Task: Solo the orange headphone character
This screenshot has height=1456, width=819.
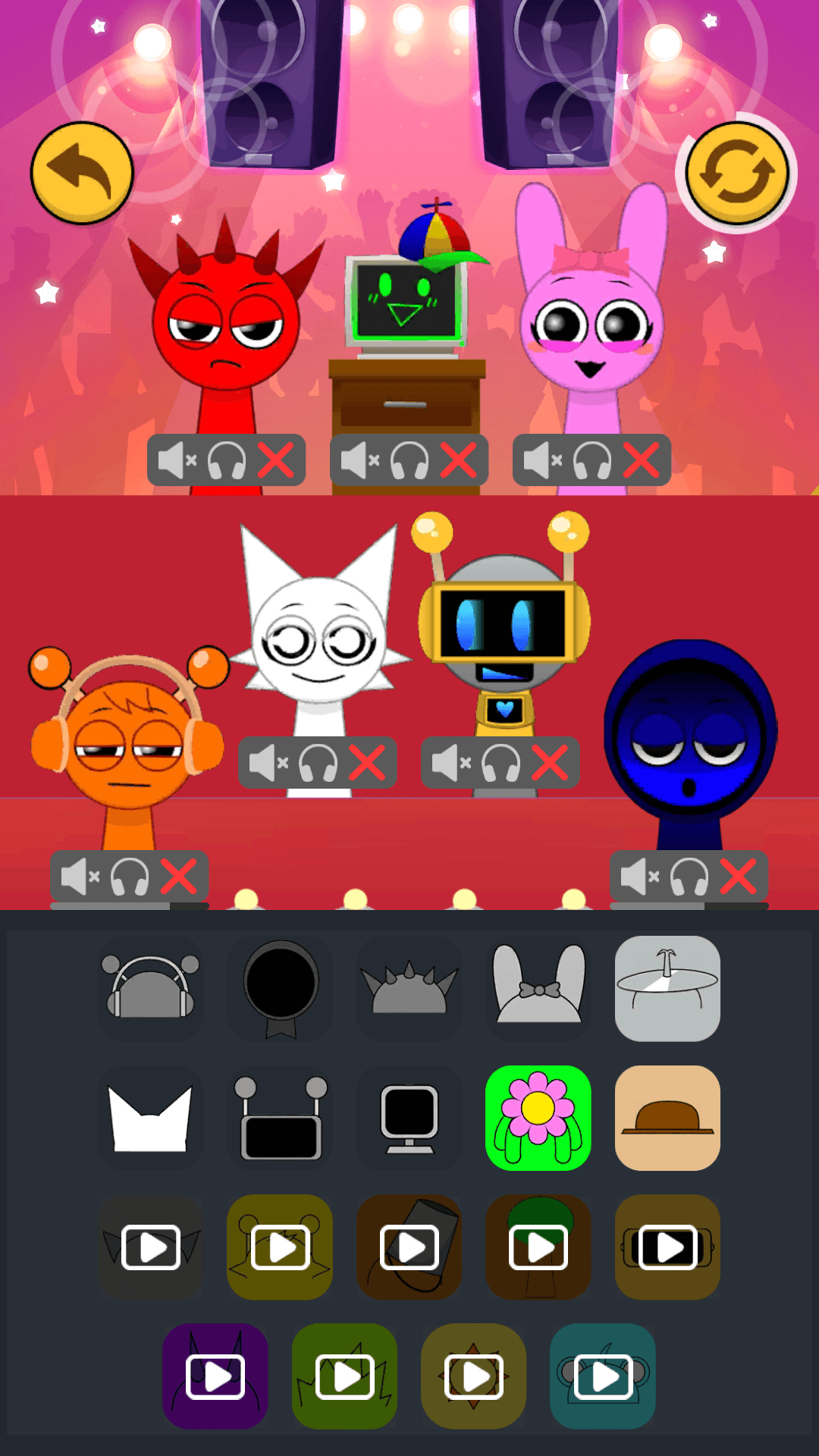Action: (130, 877)
